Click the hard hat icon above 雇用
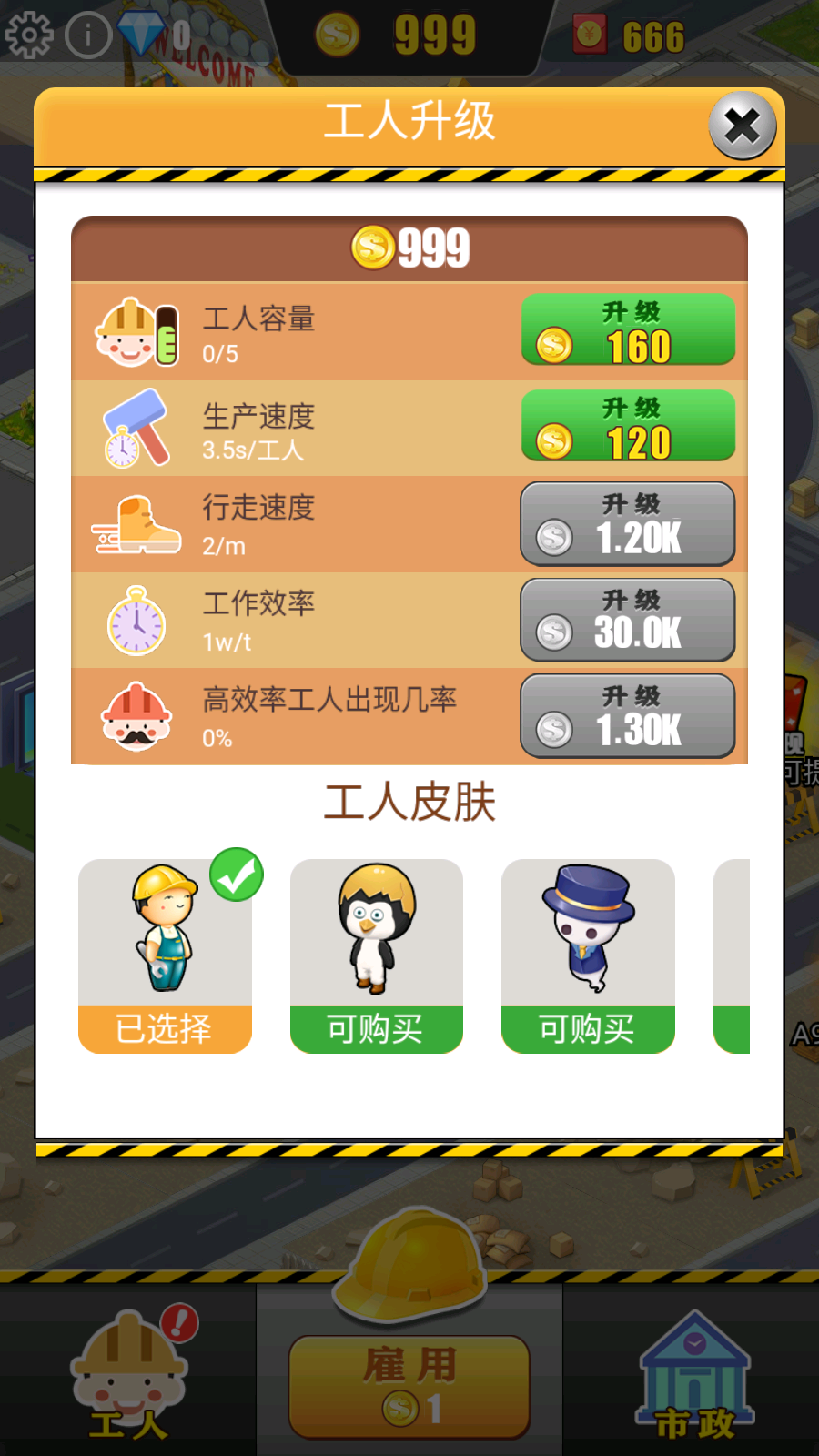 (x=409, y=1265)
